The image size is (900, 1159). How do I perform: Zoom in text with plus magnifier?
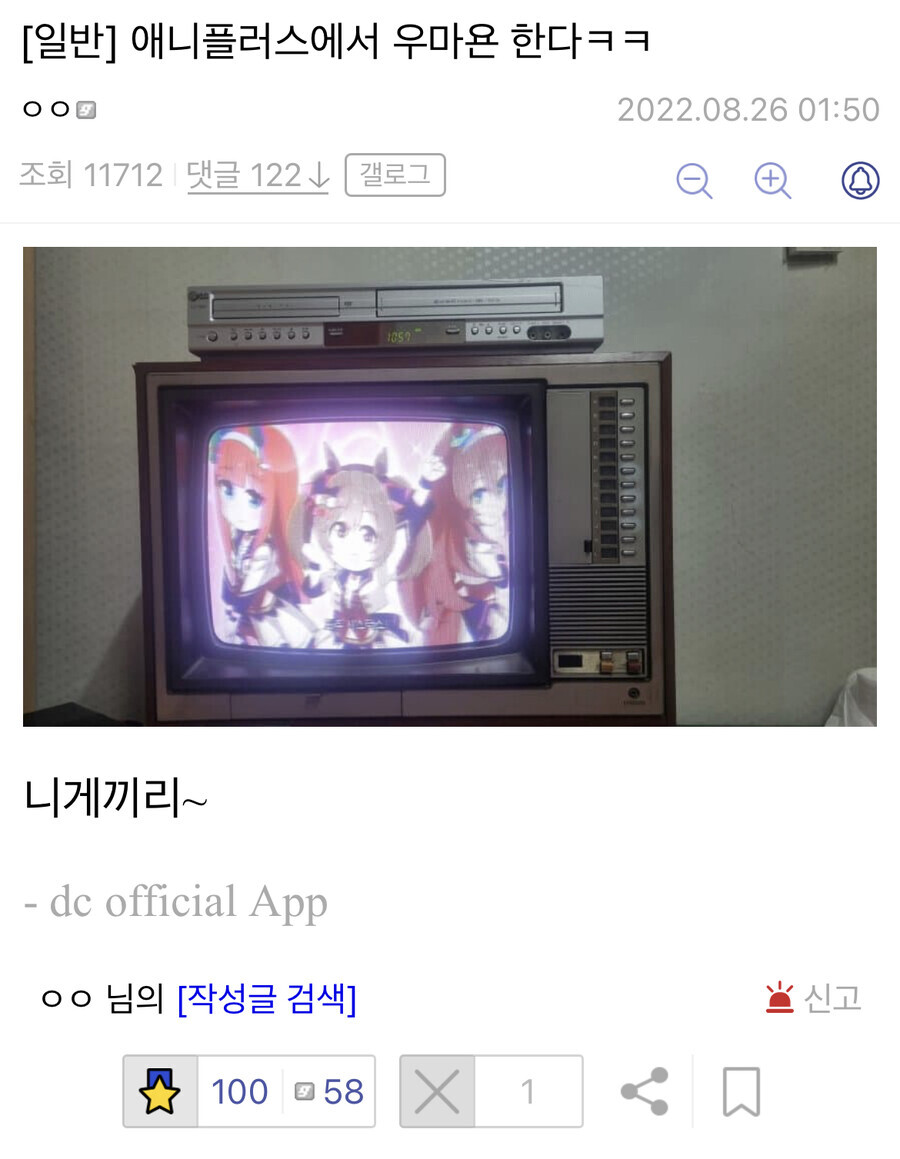(x=772, y=181)
